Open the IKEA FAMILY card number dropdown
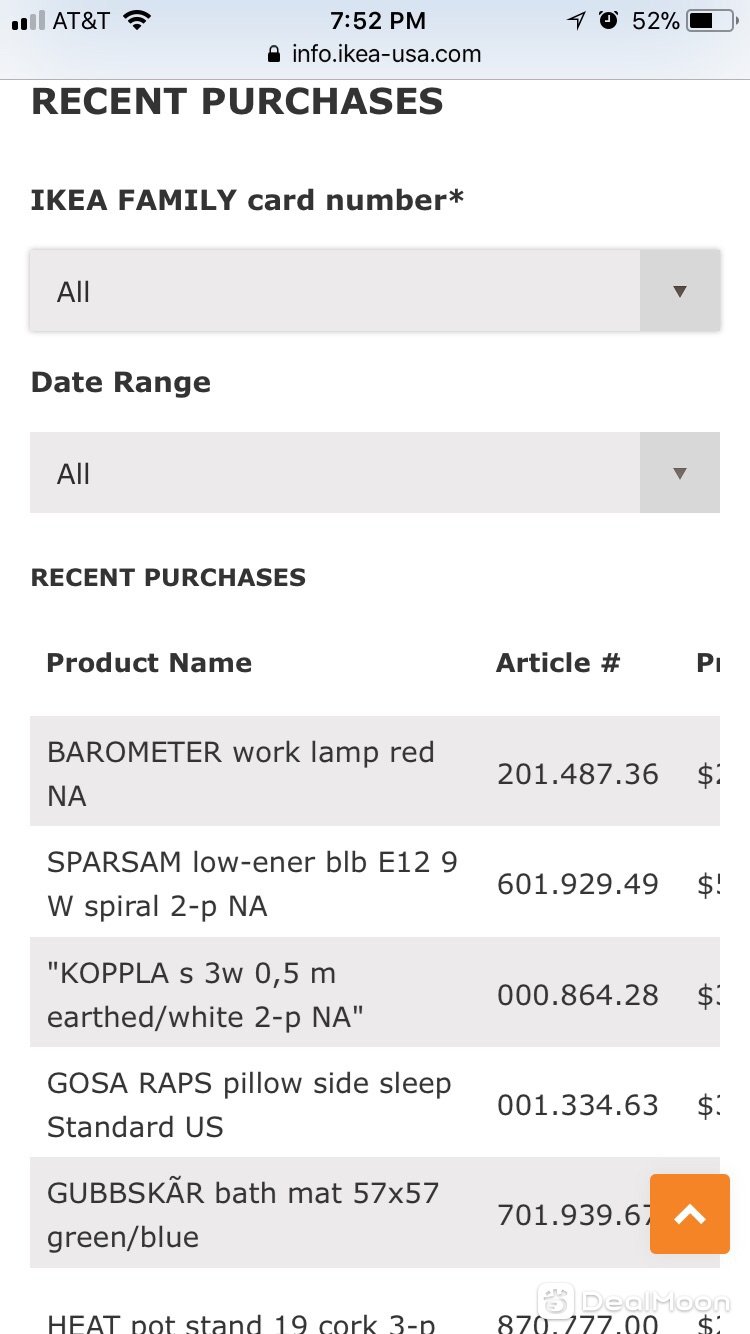This screenshot has height=1334, width=750. (375, 291)
